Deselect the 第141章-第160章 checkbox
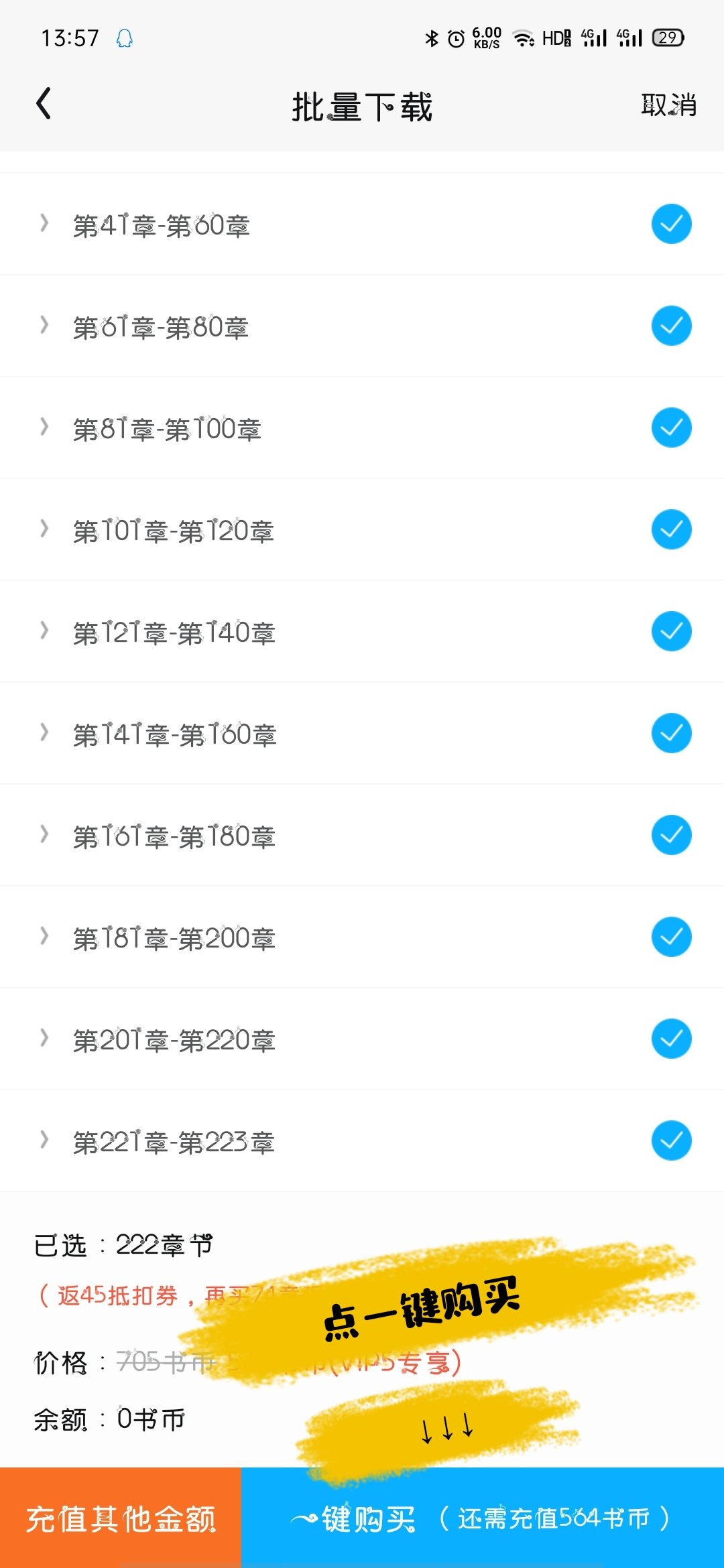The width and height of the screenshot is (724, 1568). pos(671,733)
